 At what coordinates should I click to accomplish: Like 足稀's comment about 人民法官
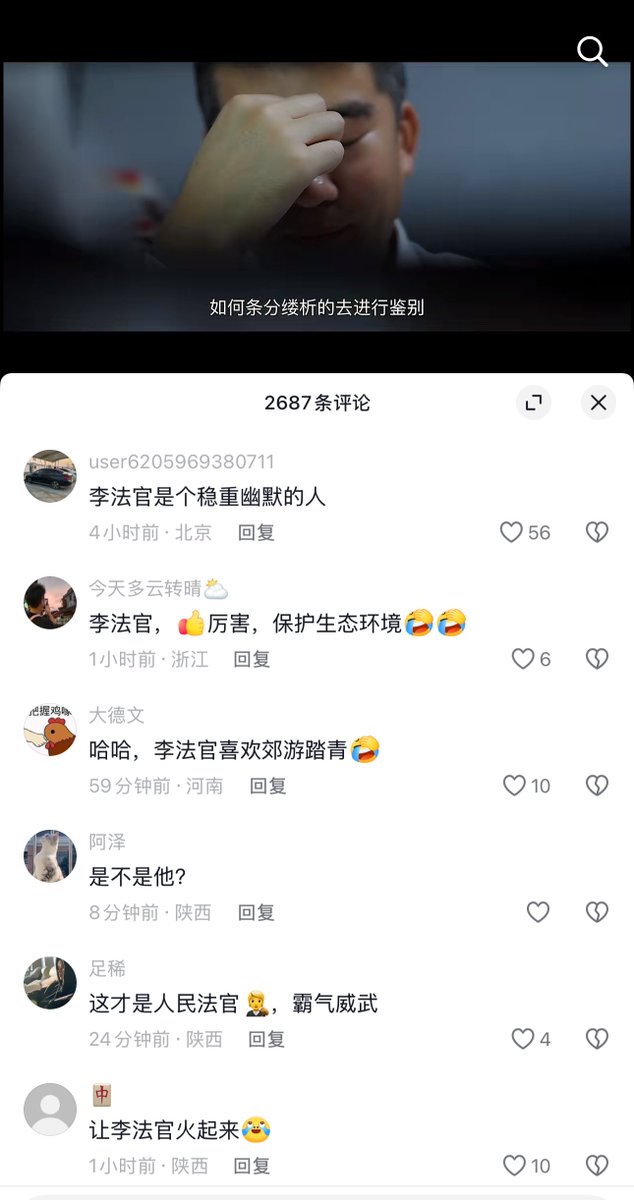[x=523, y=1039]
